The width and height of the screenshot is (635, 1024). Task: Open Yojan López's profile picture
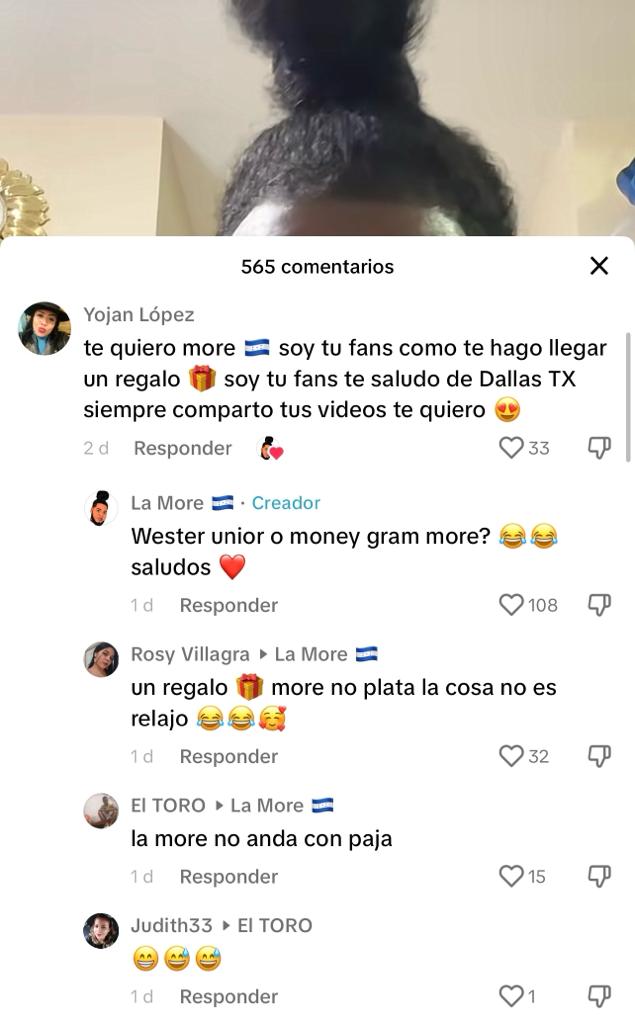[x=45, y=328]
